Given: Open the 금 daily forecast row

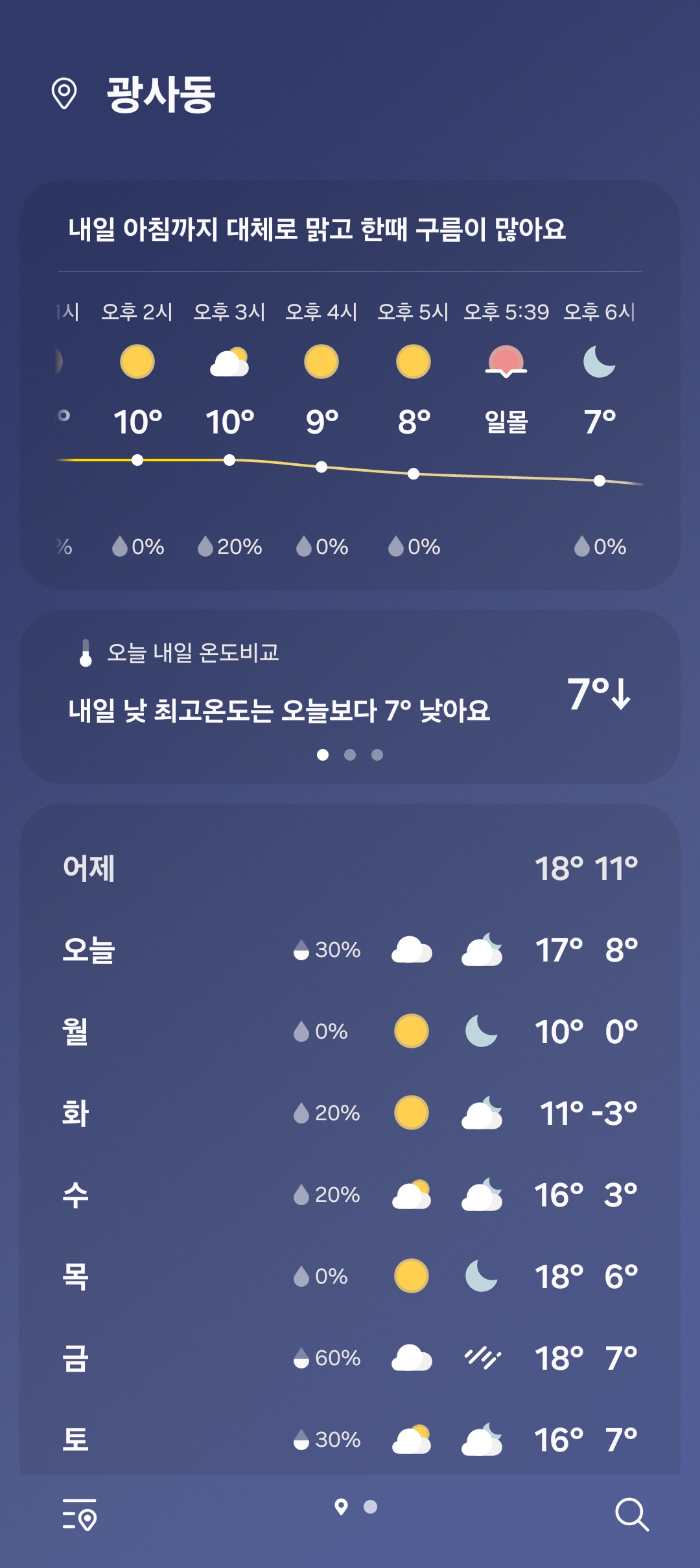Looking at the screenshot, I should pyautogui.click(x=350, y=1358).
